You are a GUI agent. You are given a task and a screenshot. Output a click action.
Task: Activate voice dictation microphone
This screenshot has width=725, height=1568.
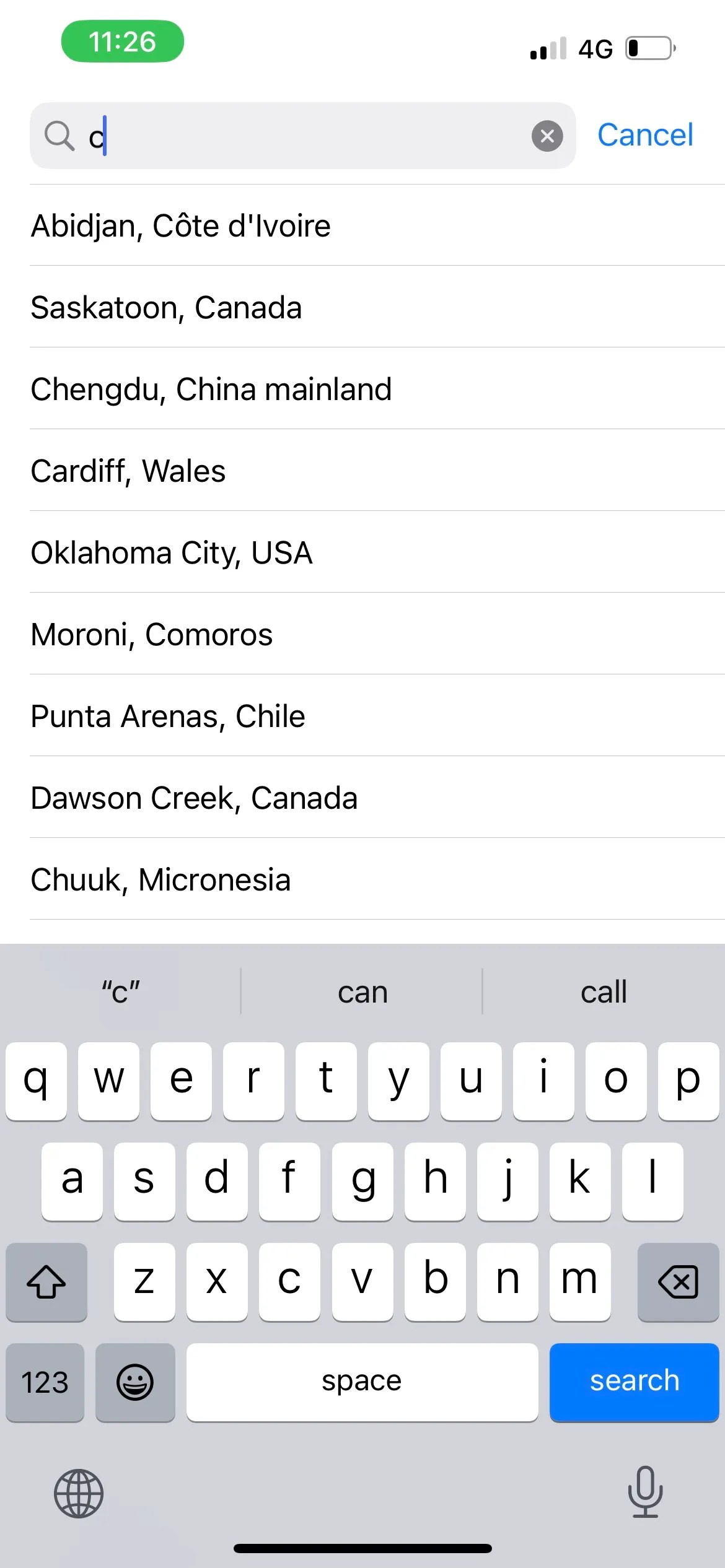(645, 1494)
